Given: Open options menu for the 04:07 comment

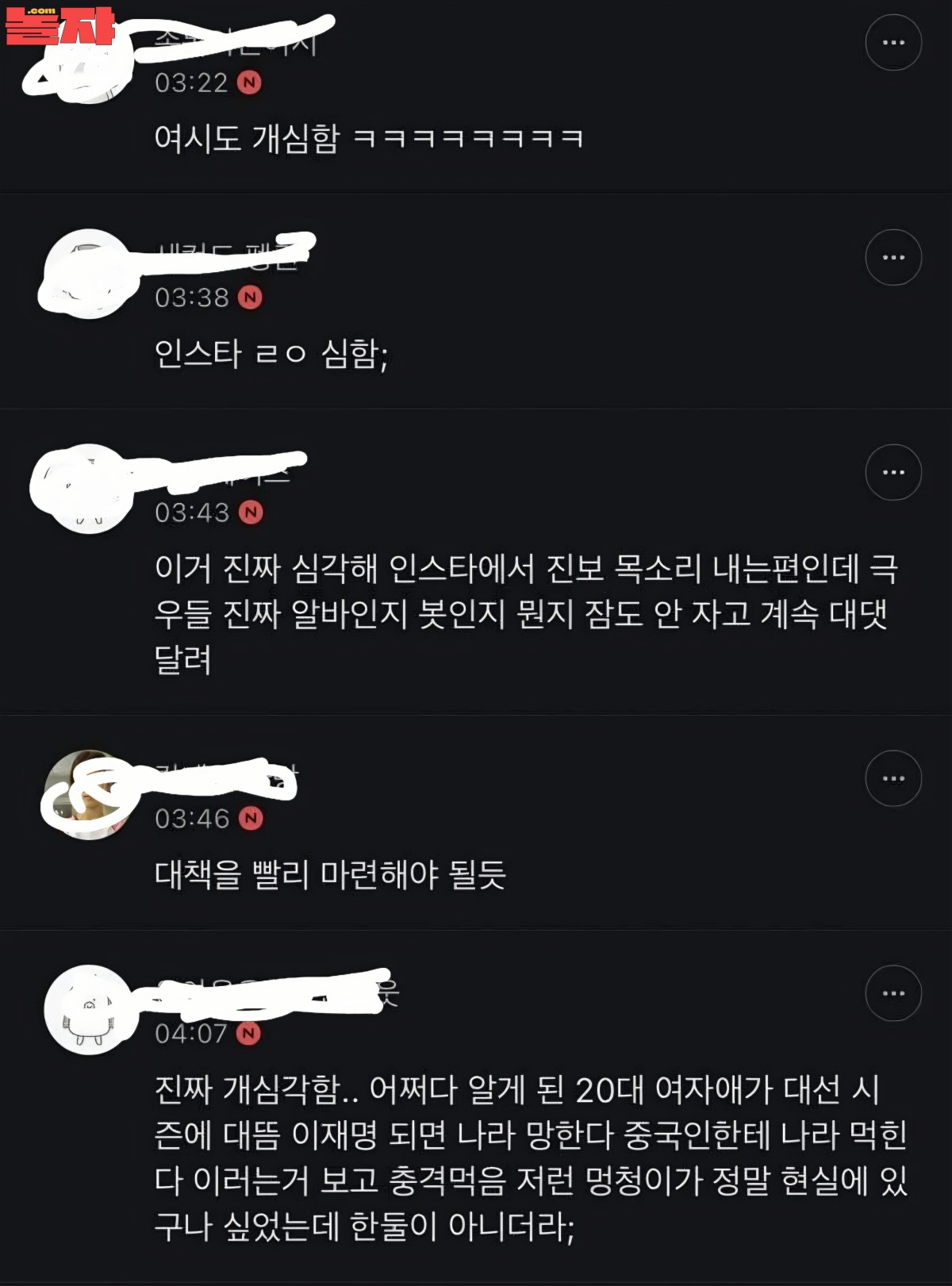Looking at the screenshot, I should 893,993.
